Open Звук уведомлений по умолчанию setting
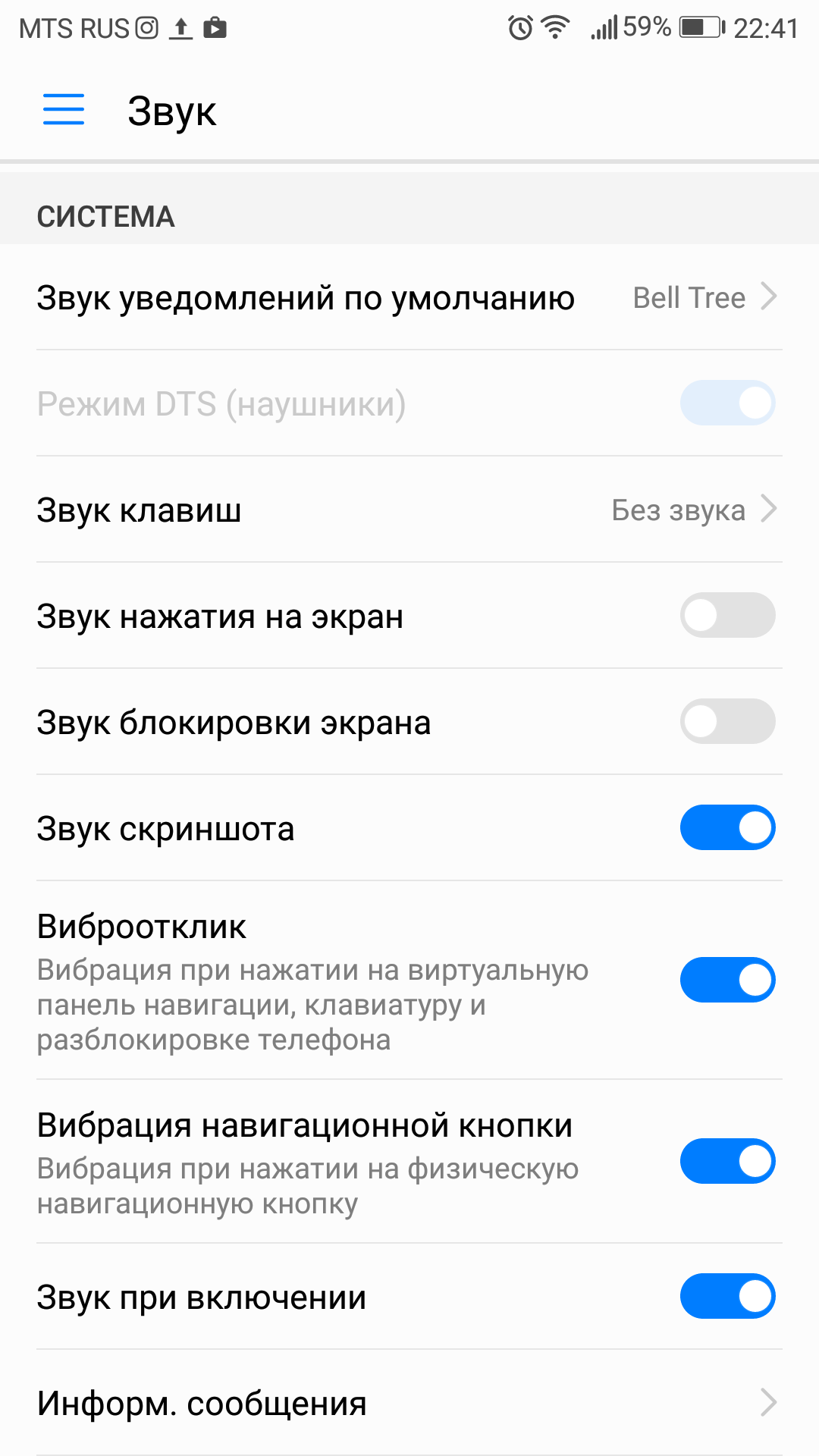 coord(409,297)
